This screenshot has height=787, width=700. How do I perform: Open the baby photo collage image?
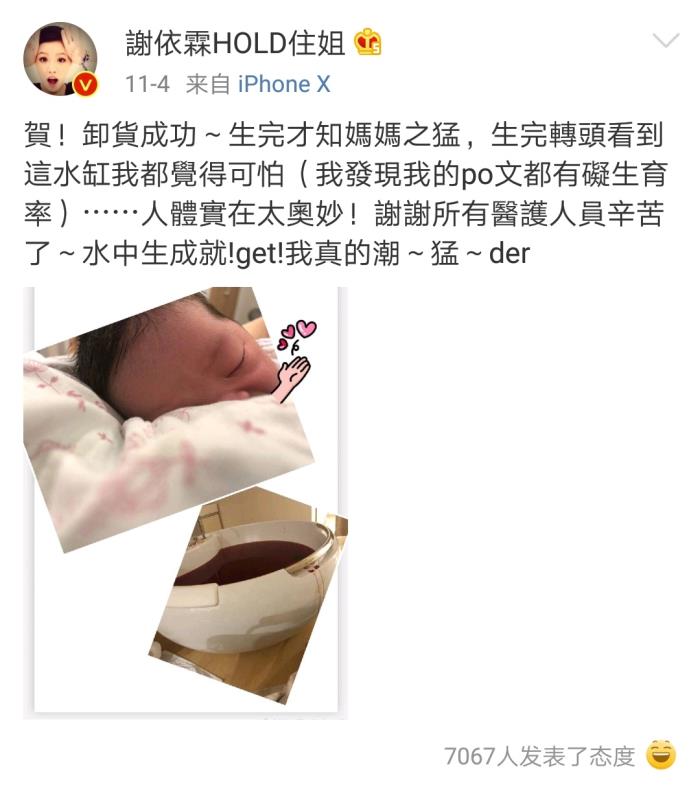click(185, 500)
